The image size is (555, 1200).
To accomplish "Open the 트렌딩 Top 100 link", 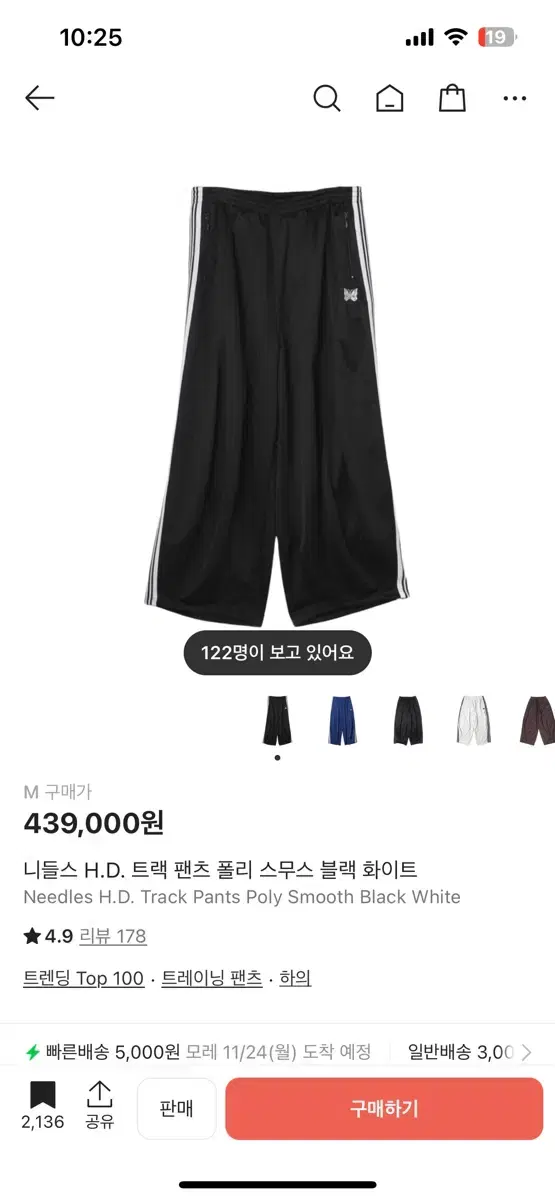I will click(84, 978).
